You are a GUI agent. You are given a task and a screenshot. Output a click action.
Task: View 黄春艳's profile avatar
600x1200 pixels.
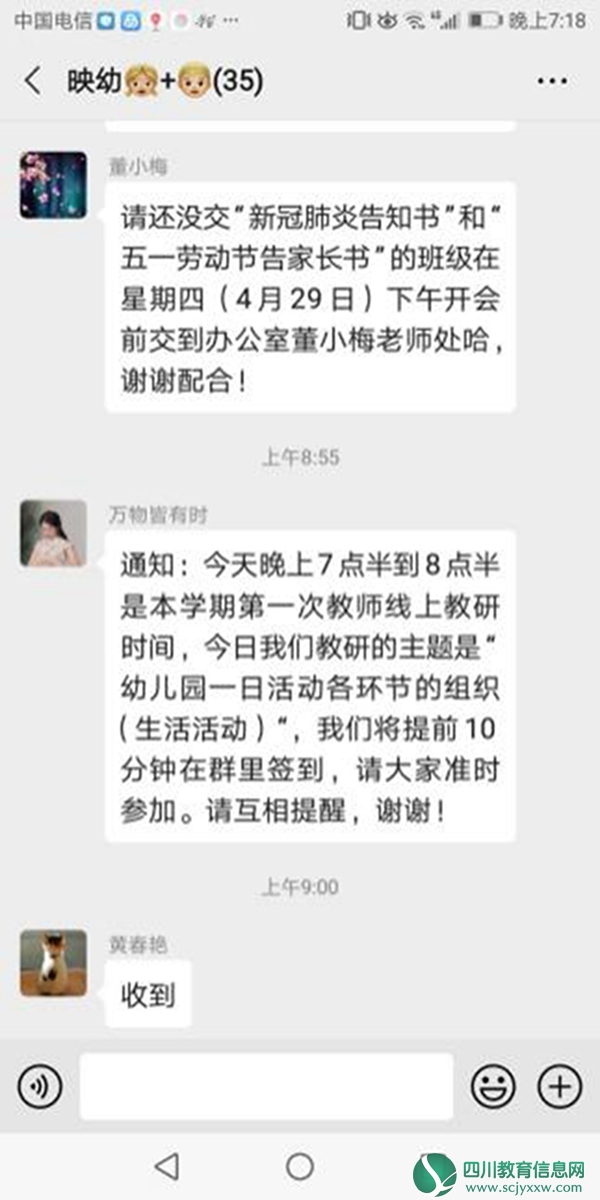pyautogui.click(x=53, y=962)
